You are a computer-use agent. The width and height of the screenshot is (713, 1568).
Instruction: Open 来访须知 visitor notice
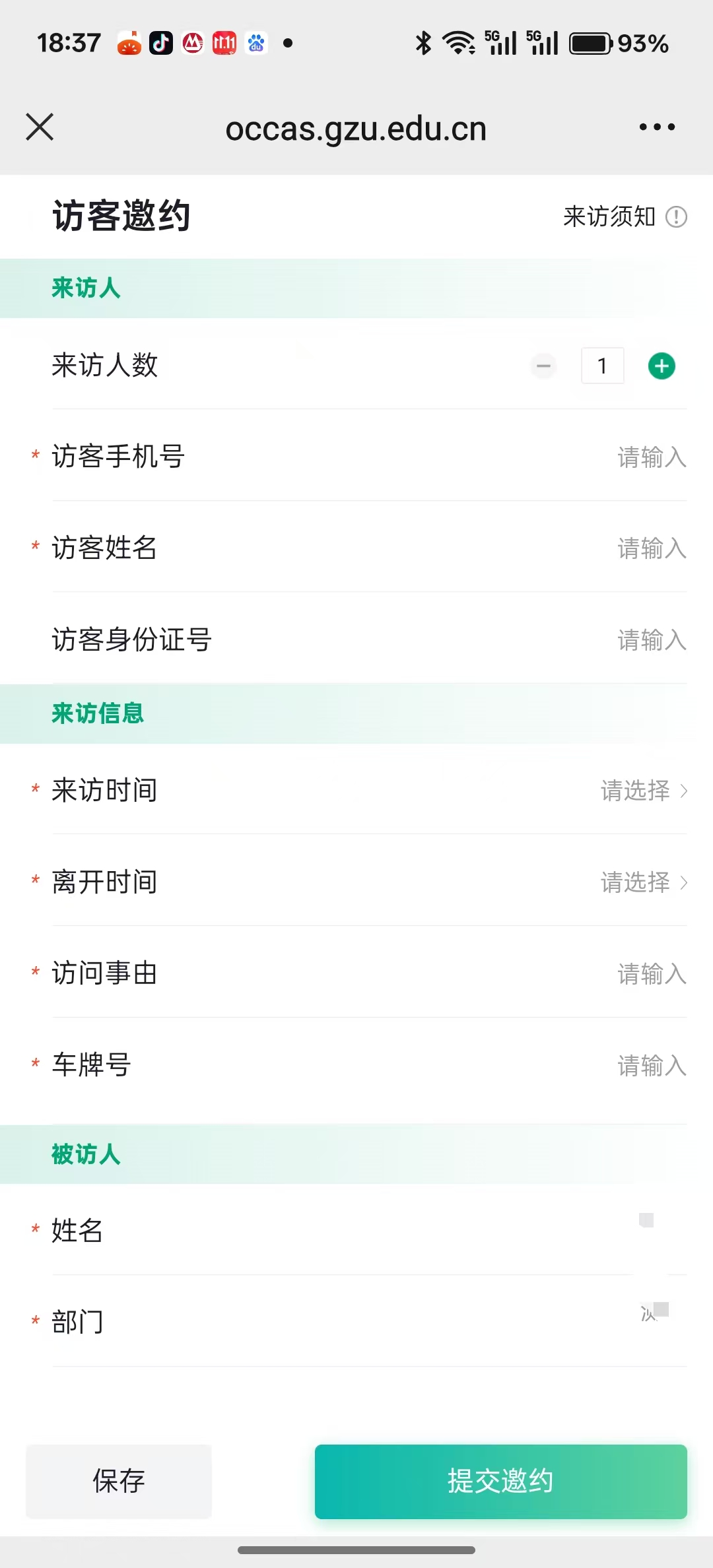(x=624, y=216)
